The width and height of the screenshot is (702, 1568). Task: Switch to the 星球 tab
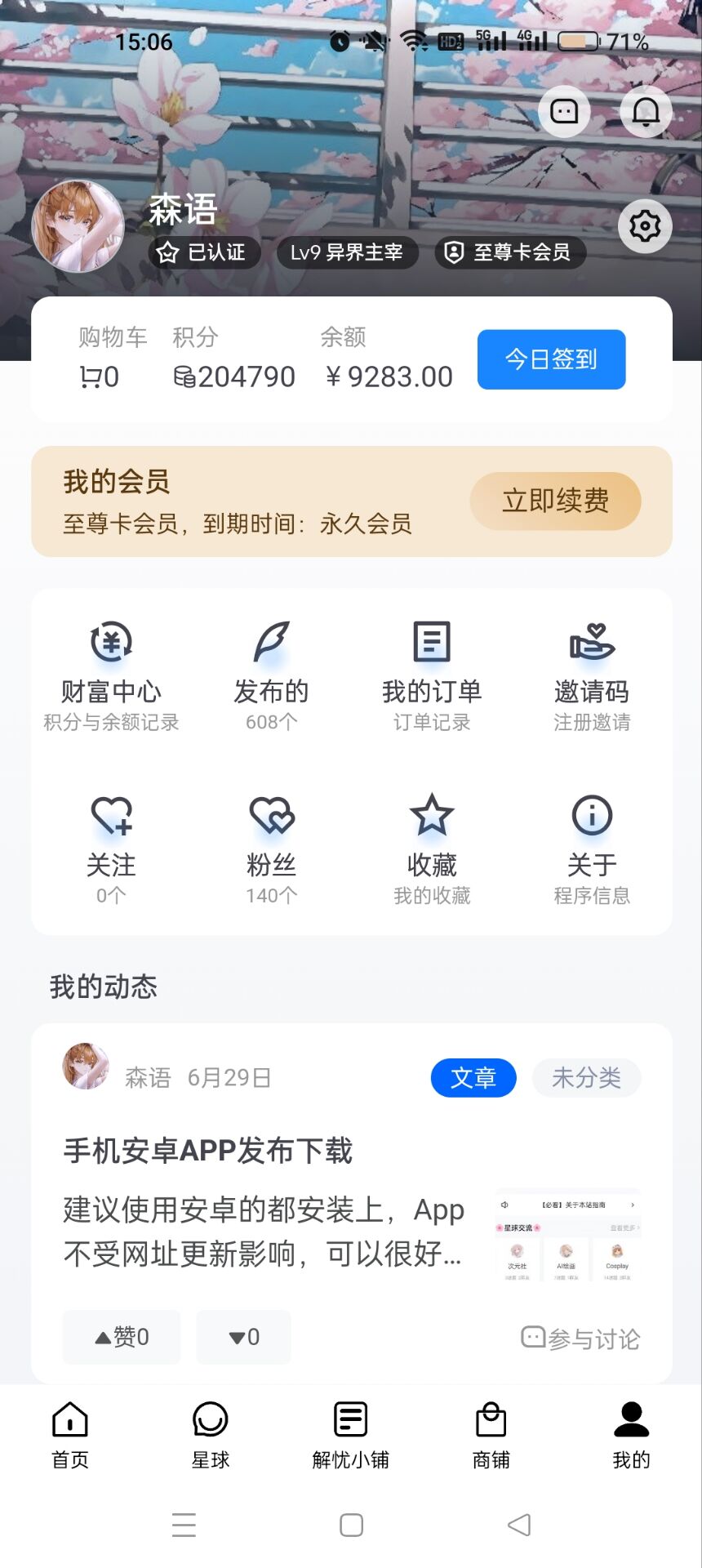click(x=211, y=1434)
